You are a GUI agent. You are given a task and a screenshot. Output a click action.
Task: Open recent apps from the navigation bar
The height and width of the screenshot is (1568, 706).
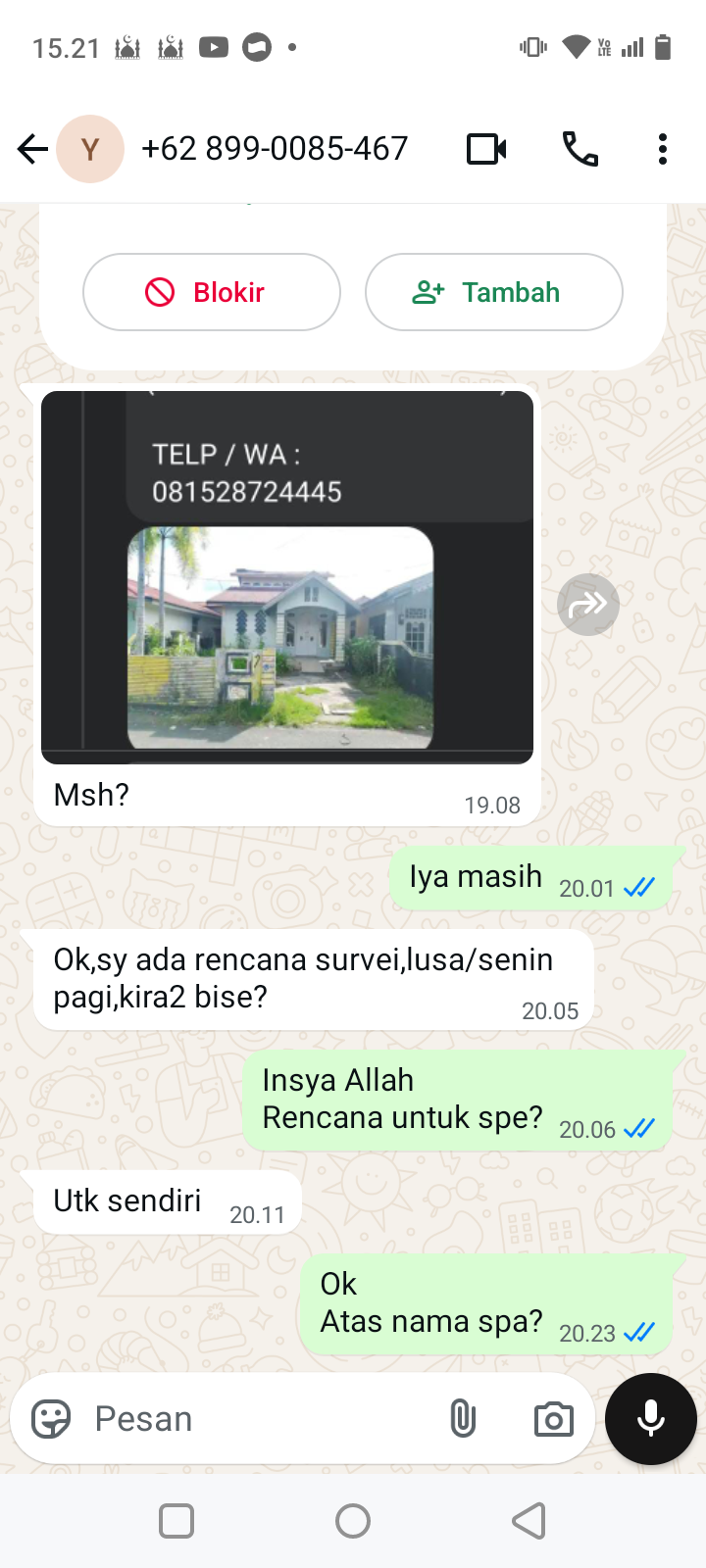pyautogui.click(x=176, y=1521)
